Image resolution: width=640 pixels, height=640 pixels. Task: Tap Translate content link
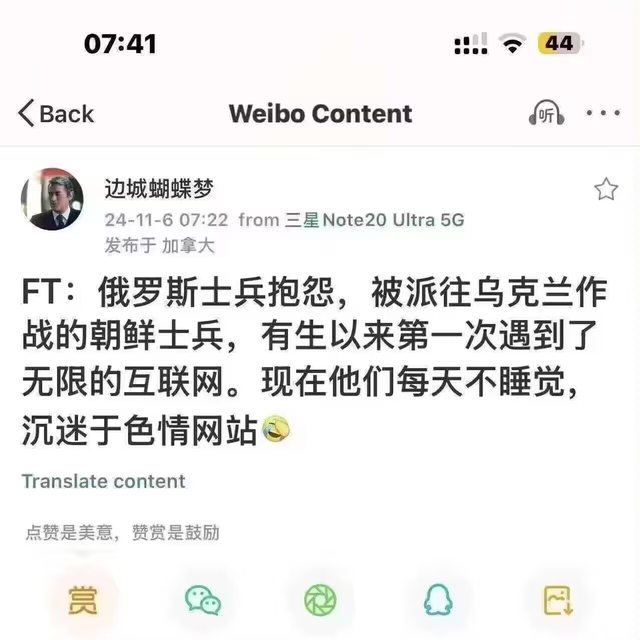[x=104, y=481]
